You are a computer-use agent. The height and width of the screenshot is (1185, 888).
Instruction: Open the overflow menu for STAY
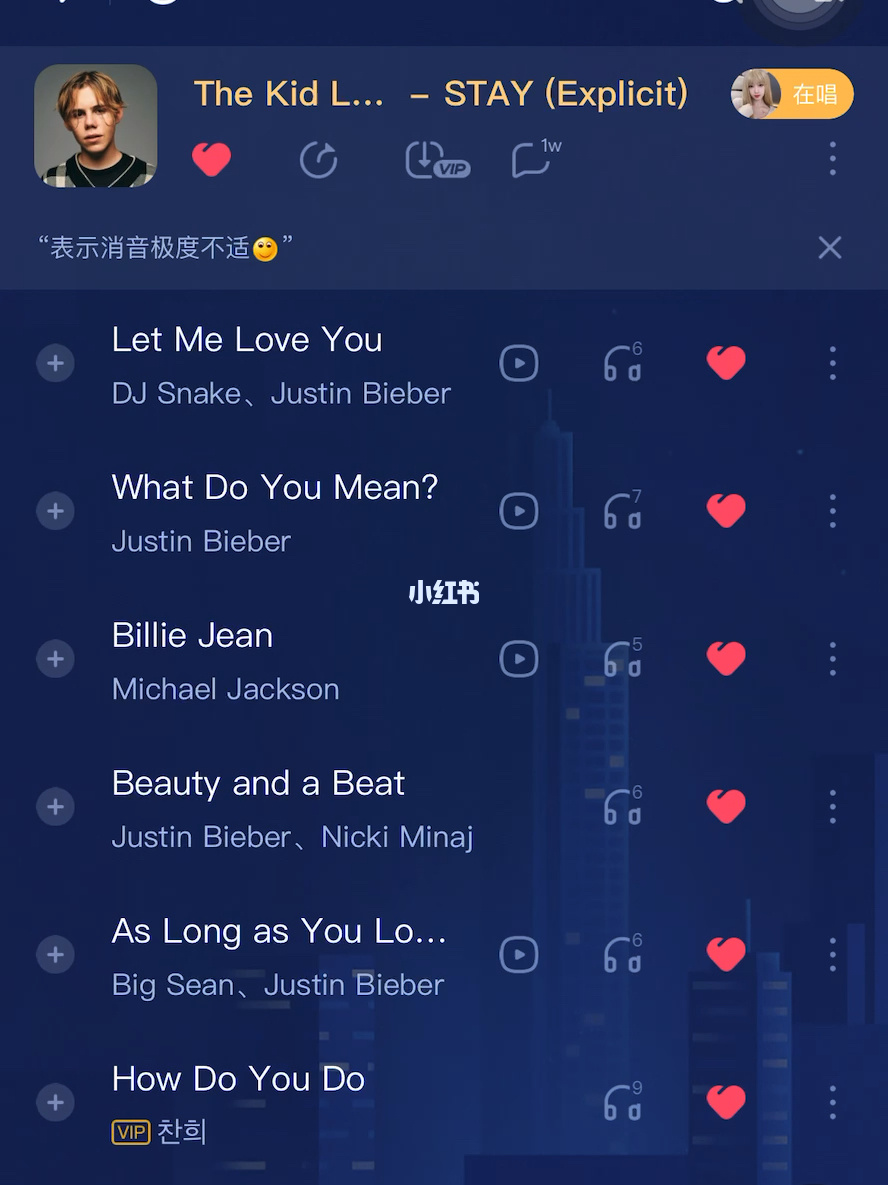(x=832, y=159)
